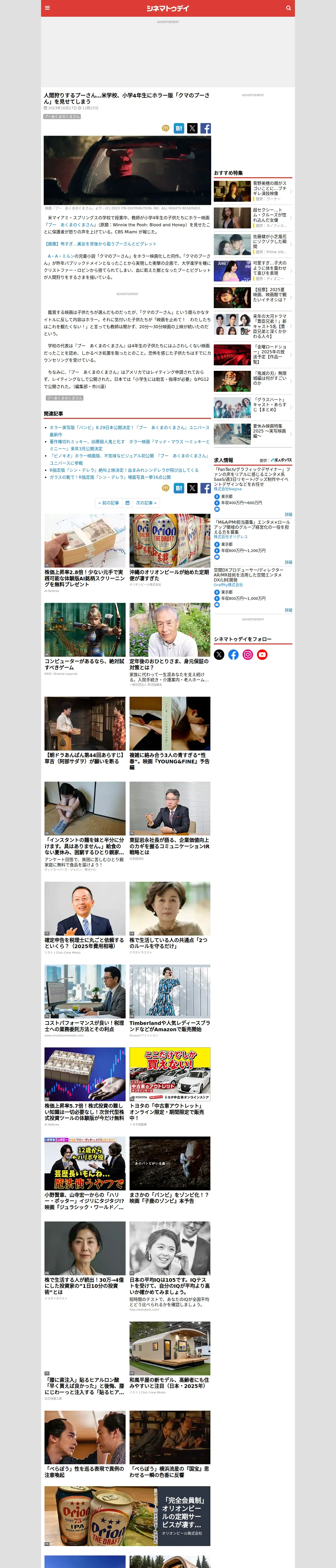The image size is (336, 1568).
Task: Open the 【投票】2025夏映画 feature item
Action: click(x=253, y=298)
